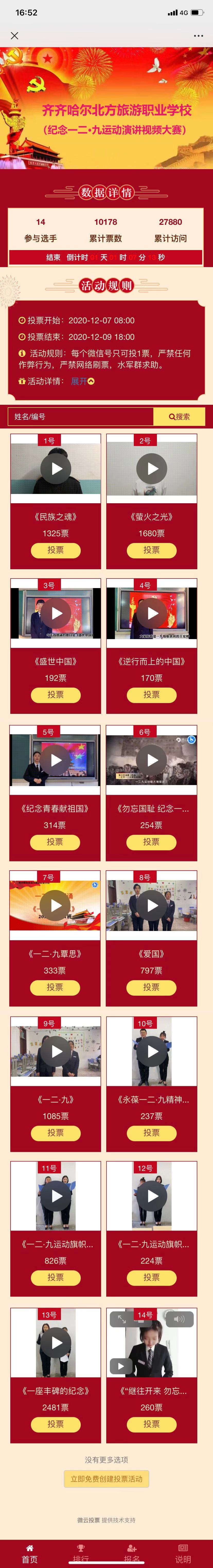
Task: Tap 立即免费创建投票活动 button
Action: click(106, 1479)
